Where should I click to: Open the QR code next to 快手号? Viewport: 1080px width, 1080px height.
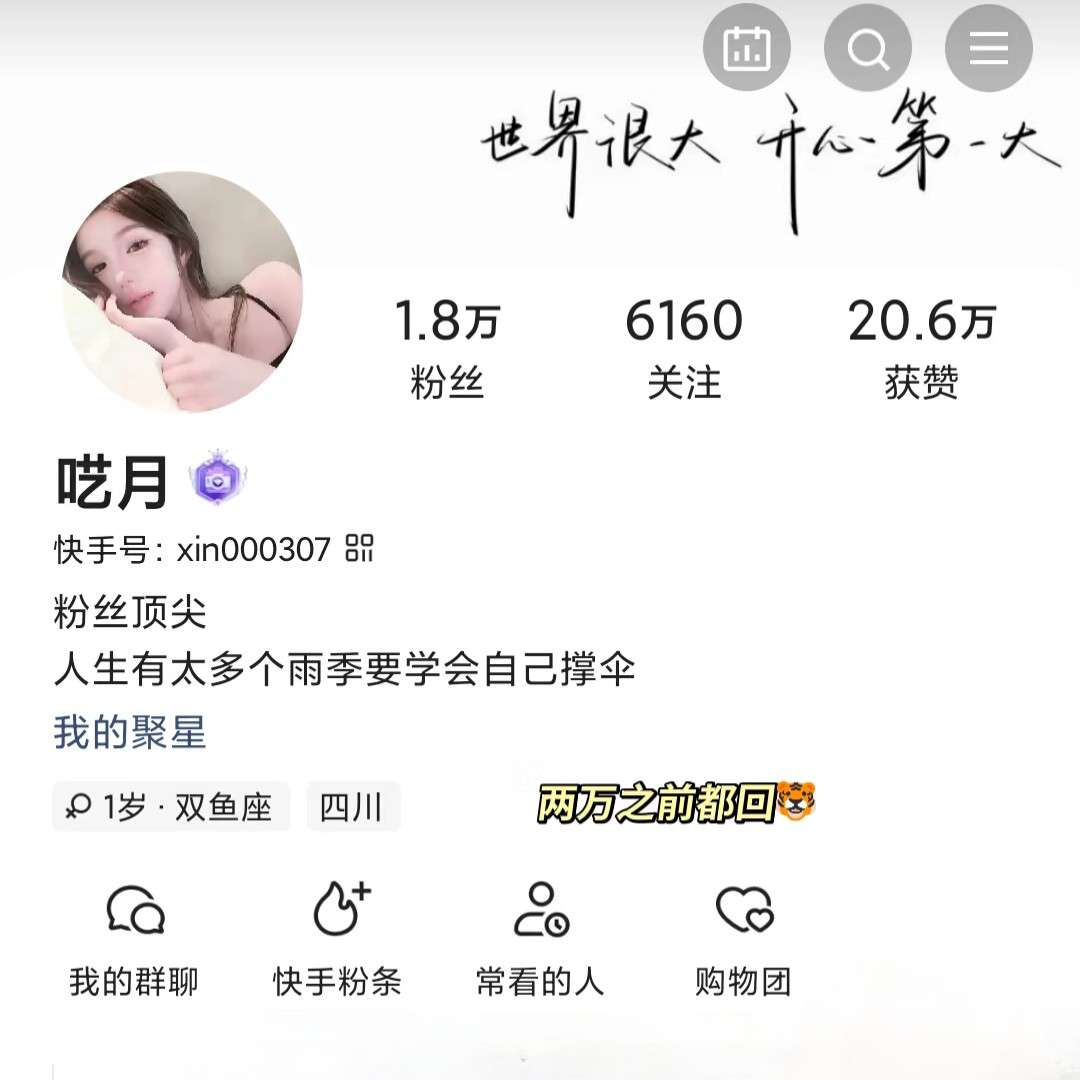(x=359, y=548)
